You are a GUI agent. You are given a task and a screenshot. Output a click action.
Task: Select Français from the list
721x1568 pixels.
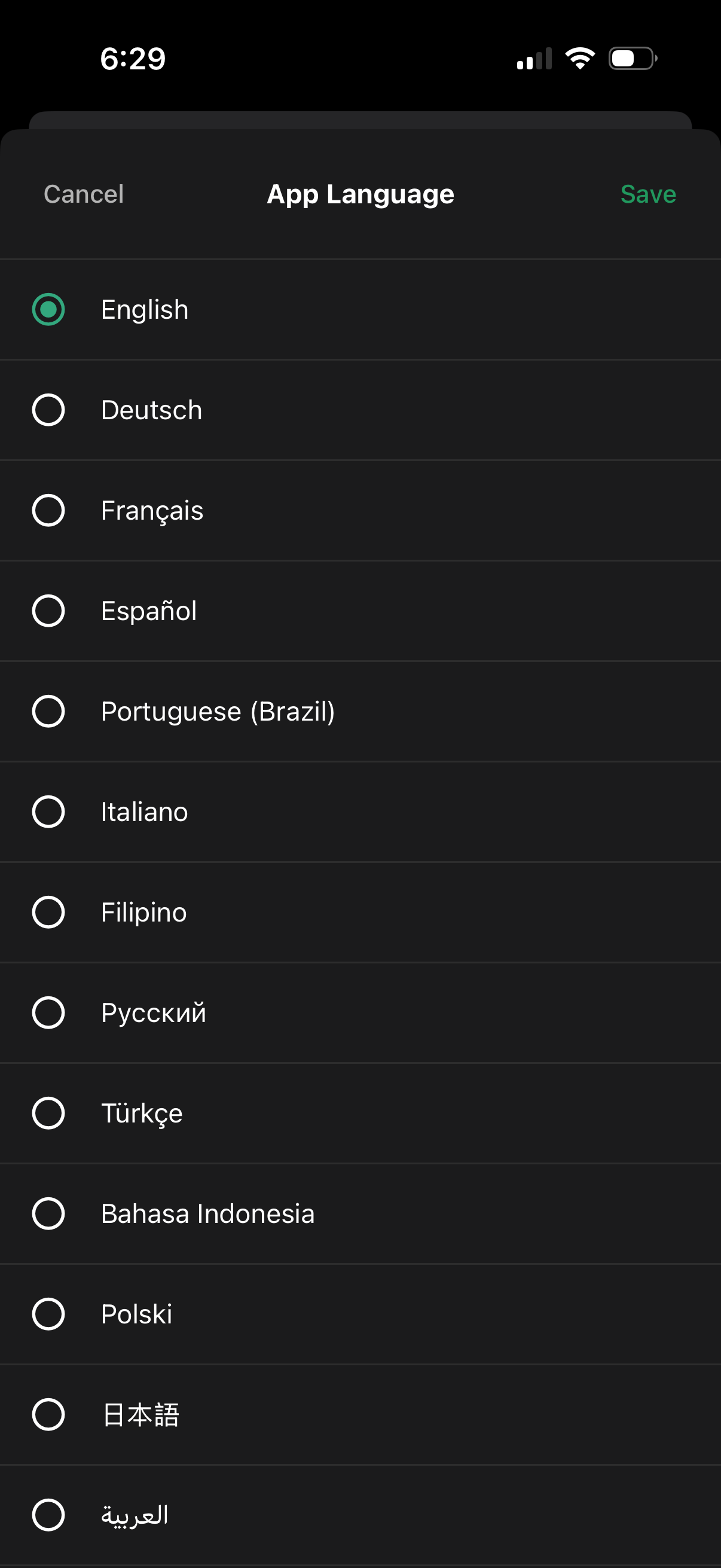point(48,510)
